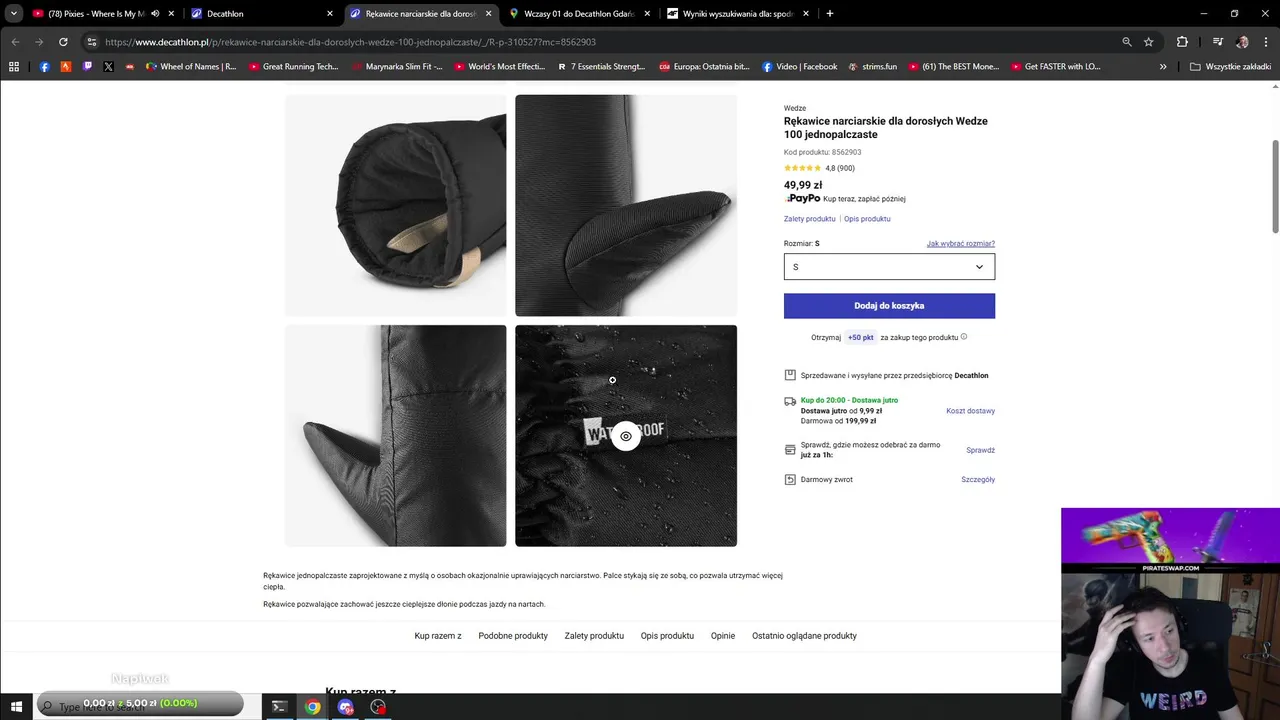The width and height of the screenshot is (1280, 720).
Task: Open the glove thumb close-up image
Action: click(x=396, y=436)
